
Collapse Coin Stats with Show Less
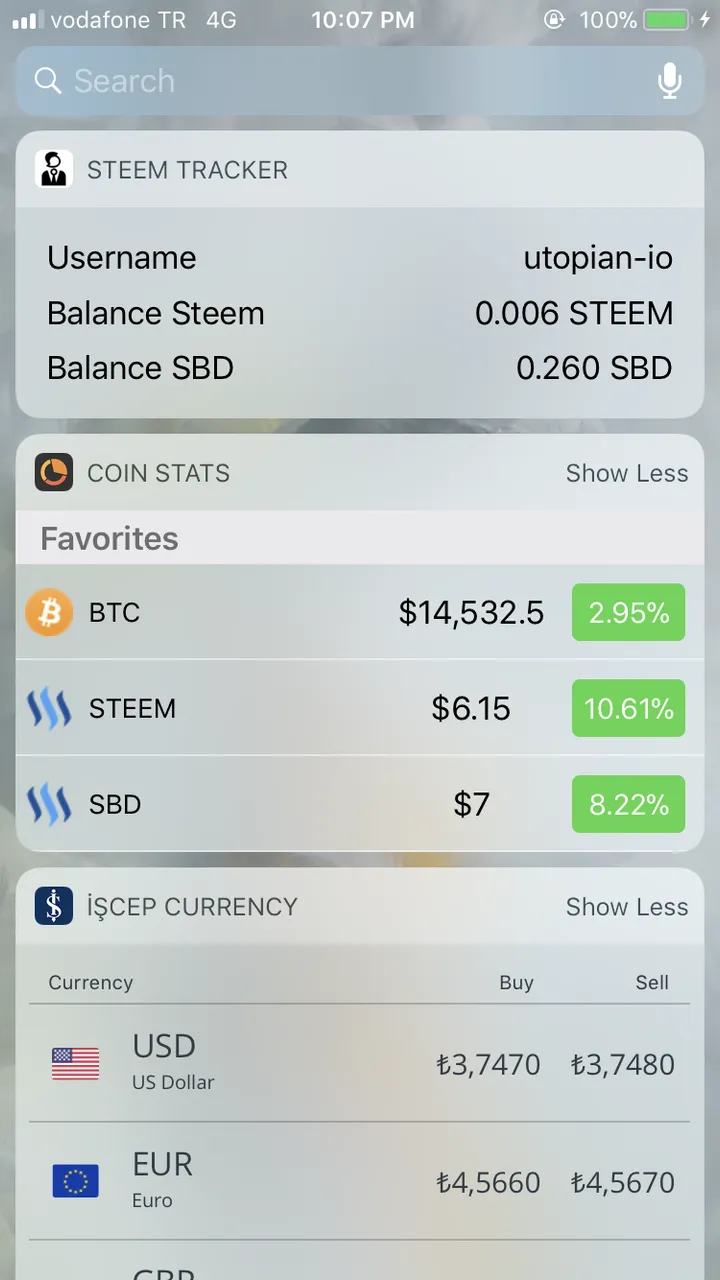click(x=627, y=473)
